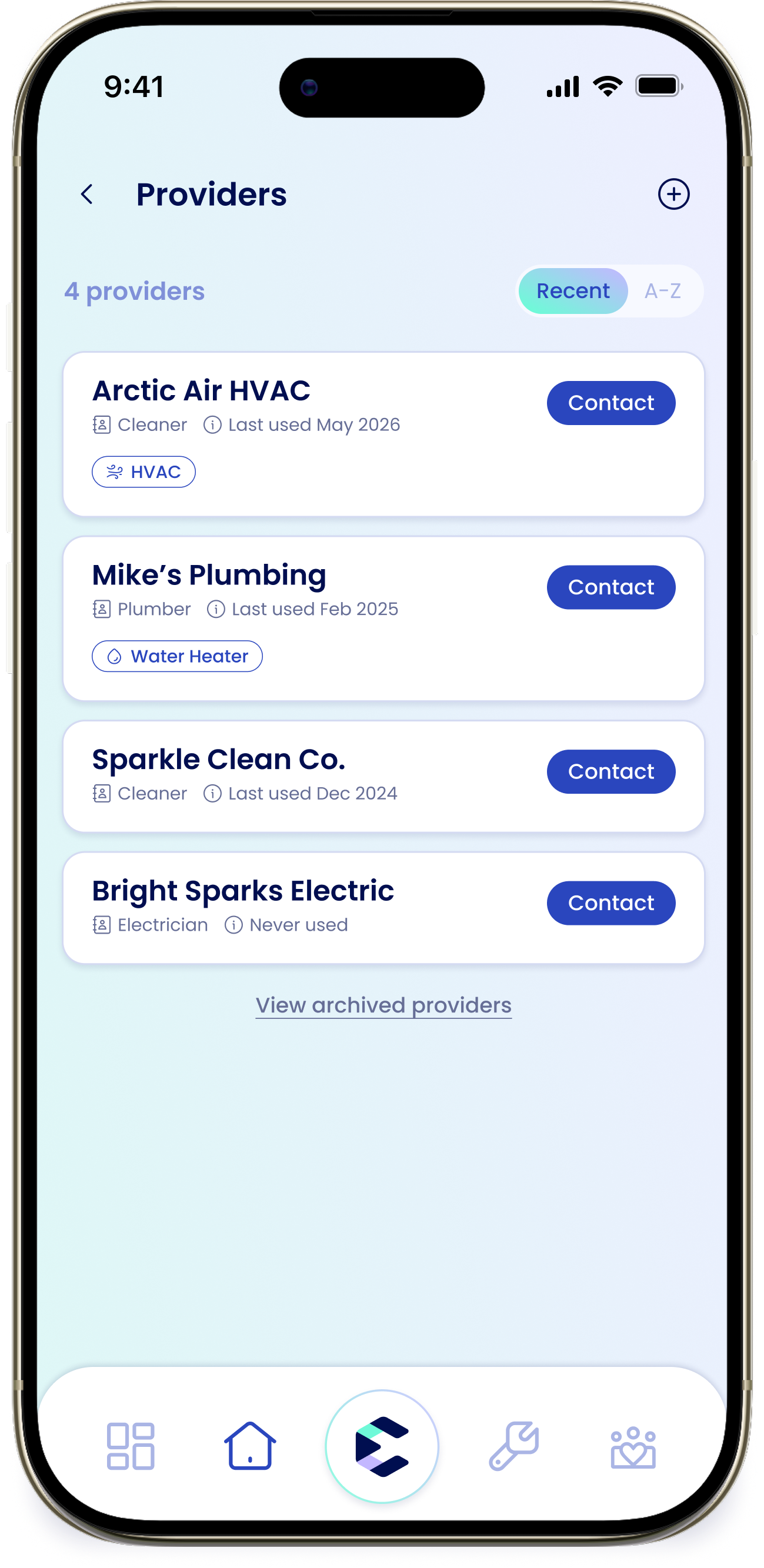The width and height of the screenshot is (764, 1568).
Task: Select the Recent sort option
Action: point(572,291)
